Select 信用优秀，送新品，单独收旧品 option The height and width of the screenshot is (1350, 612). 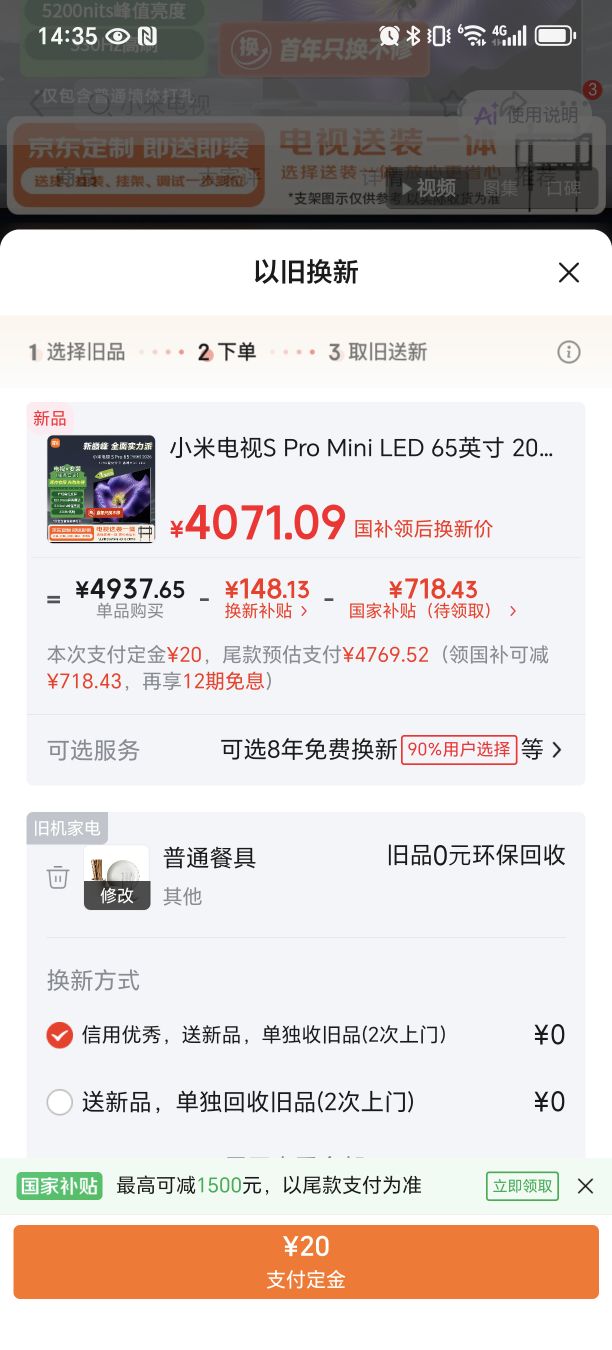60,1035
